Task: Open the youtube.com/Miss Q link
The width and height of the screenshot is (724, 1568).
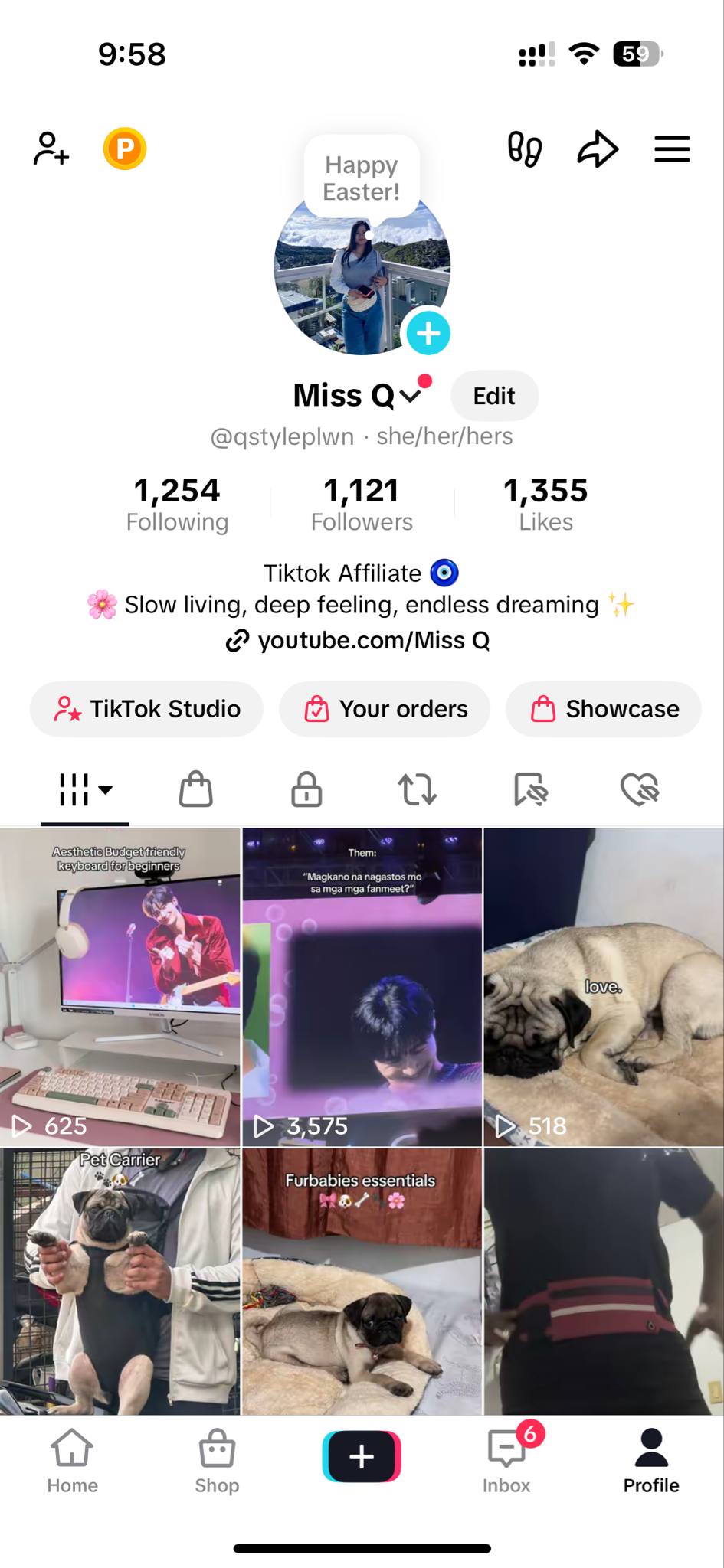Action: pos(359,640)
